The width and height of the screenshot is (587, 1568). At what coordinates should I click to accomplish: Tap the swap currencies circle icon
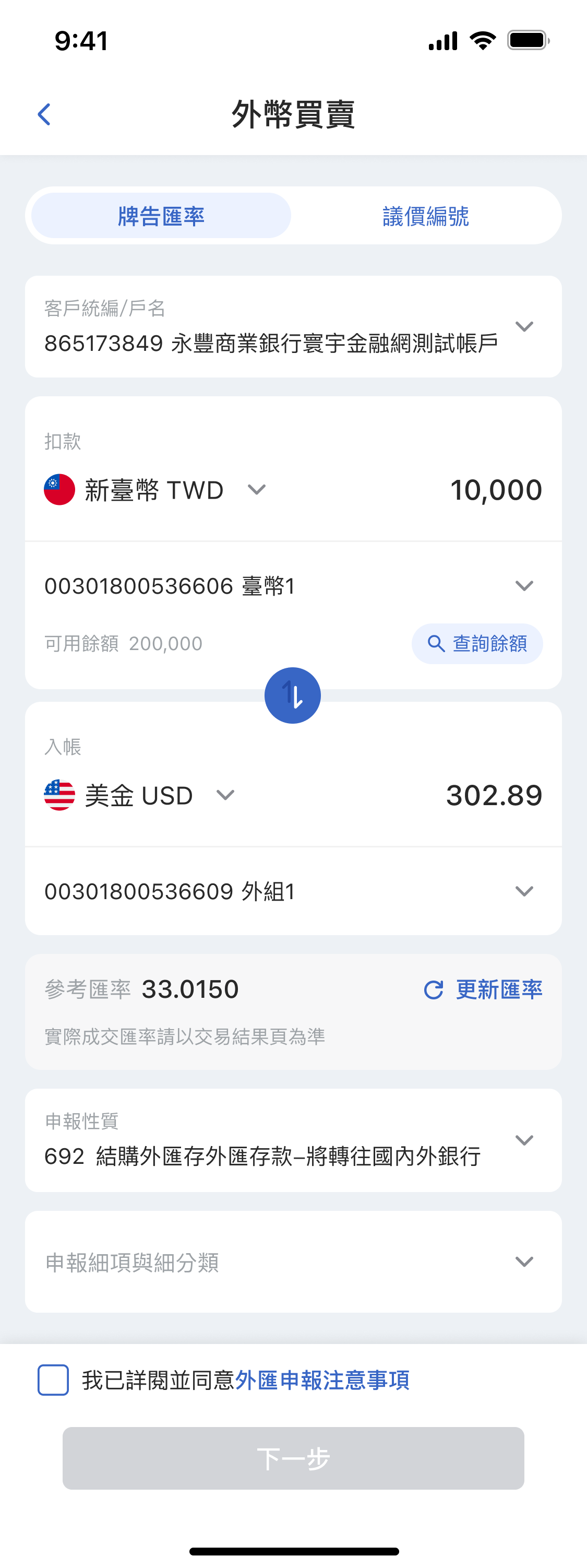click(x=293, y=694)
